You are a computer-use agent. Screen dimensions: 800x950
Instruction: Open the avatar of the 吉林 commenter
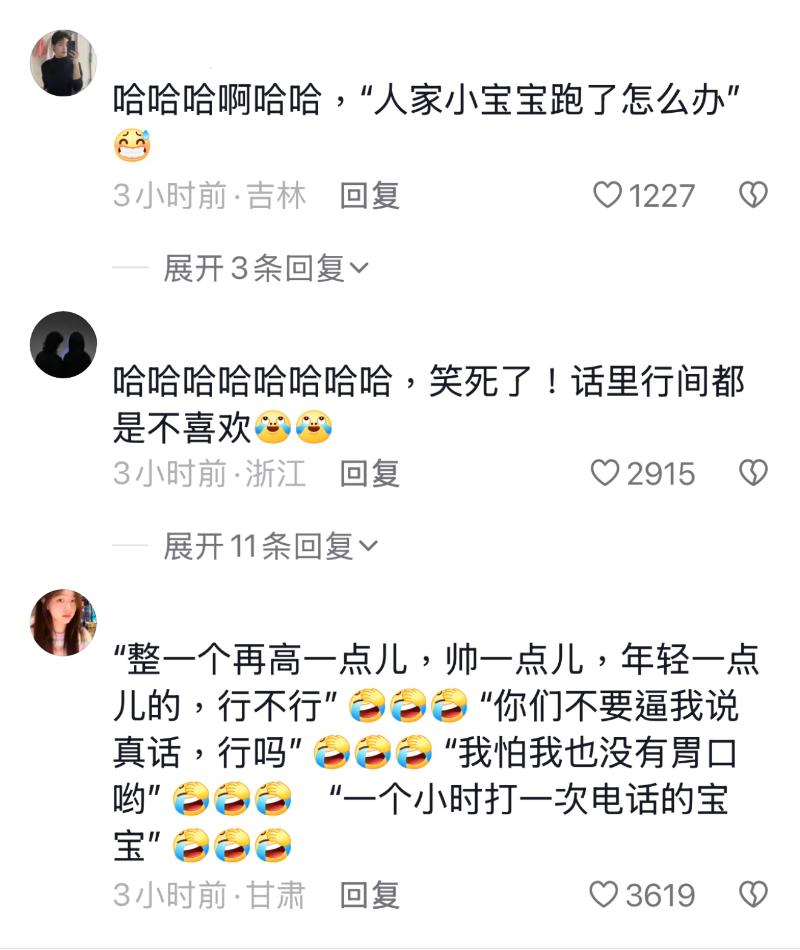[64, 63]
